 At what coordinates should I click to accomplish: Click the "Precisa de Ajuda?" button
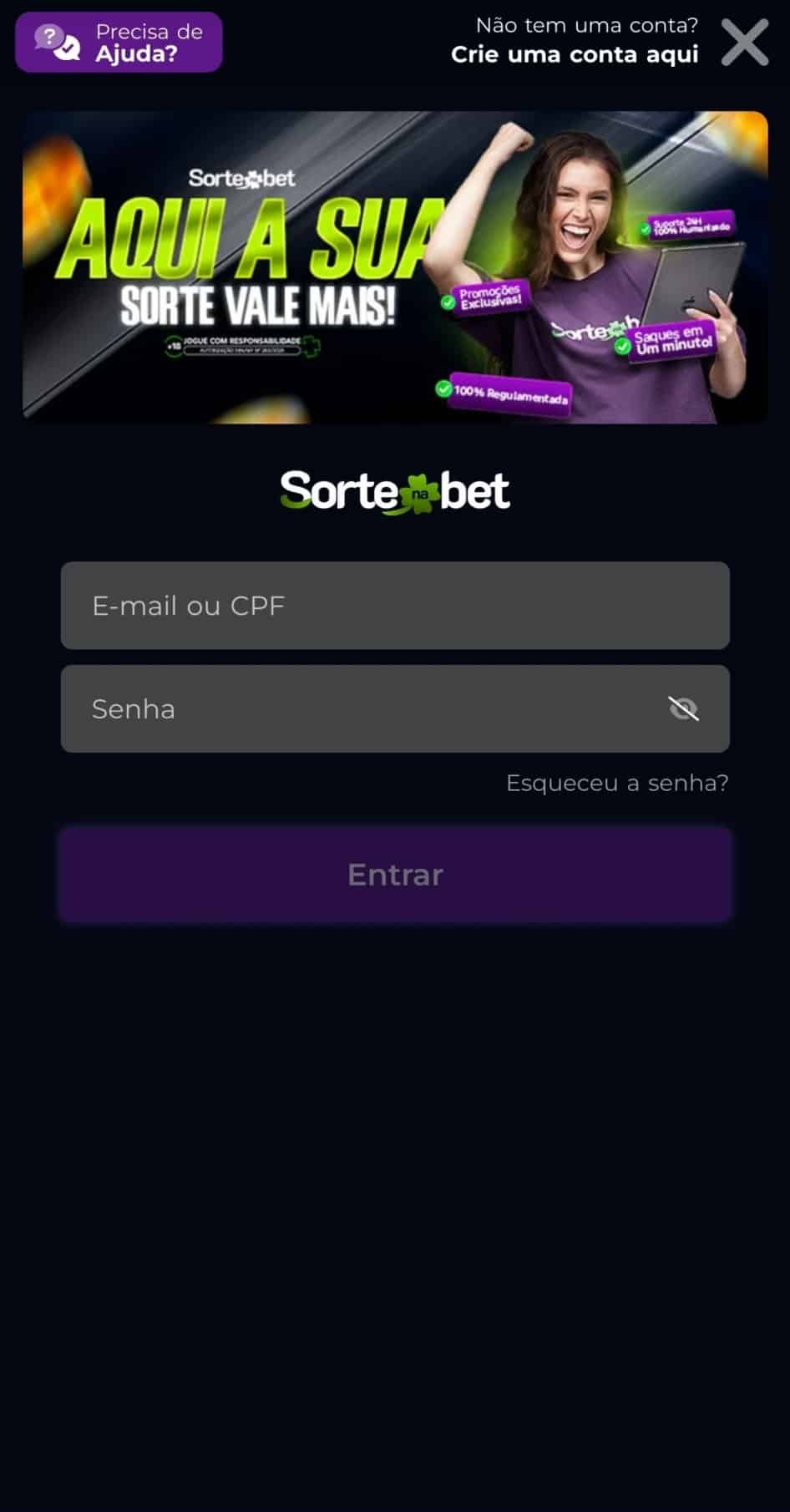[x=119, y=41]
